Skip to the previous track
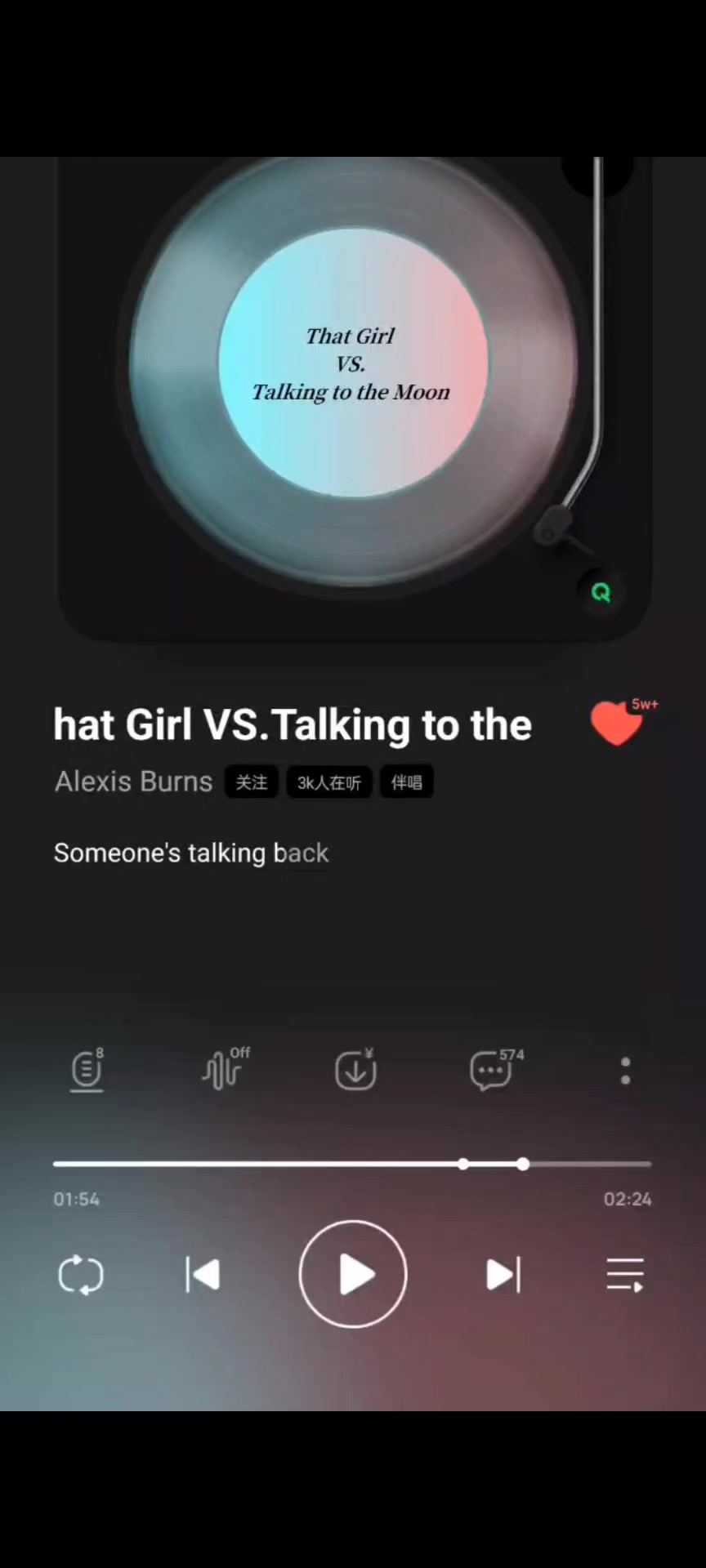Viewport: 706px width, 1568px height. pyautogui.click(x=203, y=1275)
